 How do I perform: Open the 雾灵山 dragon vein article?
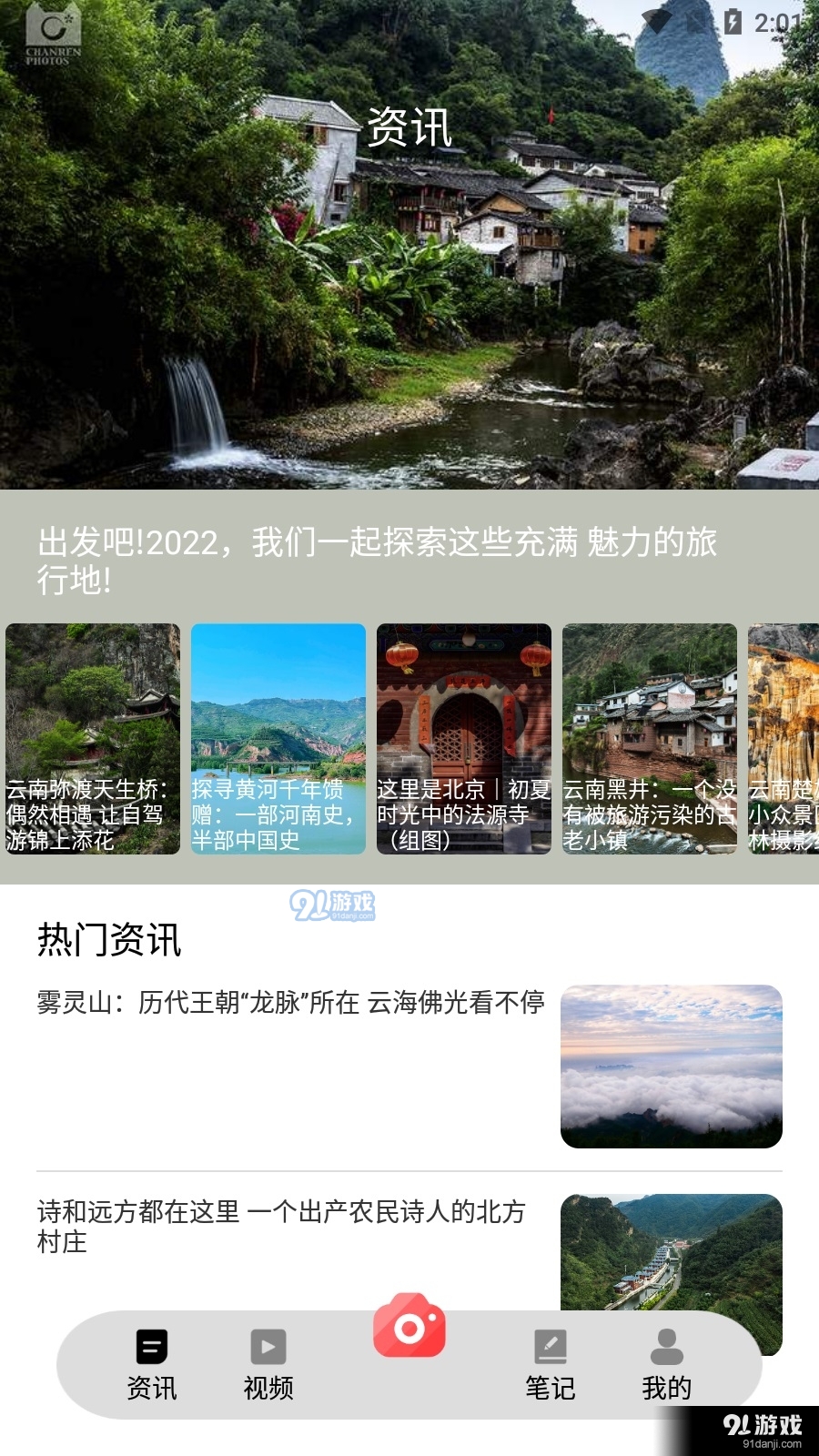tap(289, 1004)
